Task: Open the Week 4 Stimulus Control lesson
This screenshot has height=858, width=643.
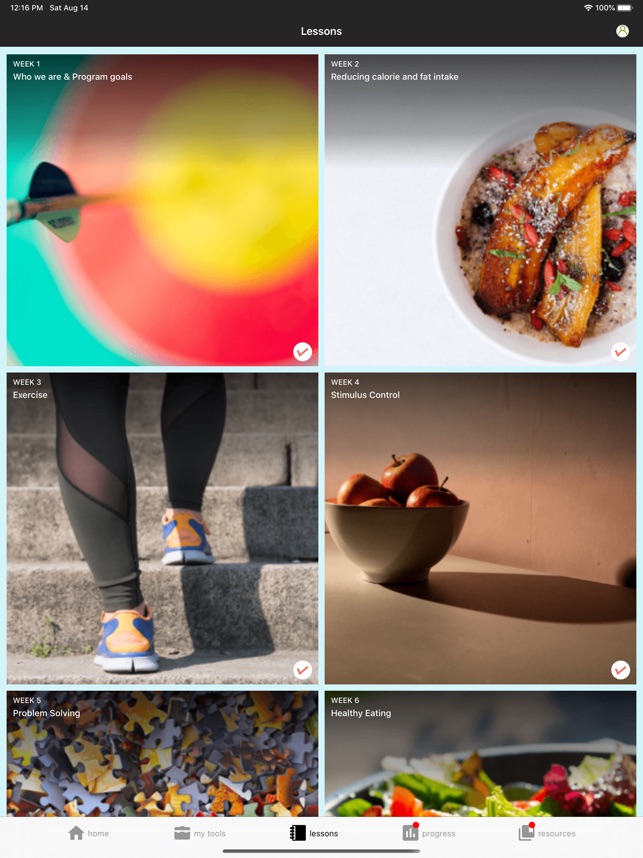Action: click(480, 528)
